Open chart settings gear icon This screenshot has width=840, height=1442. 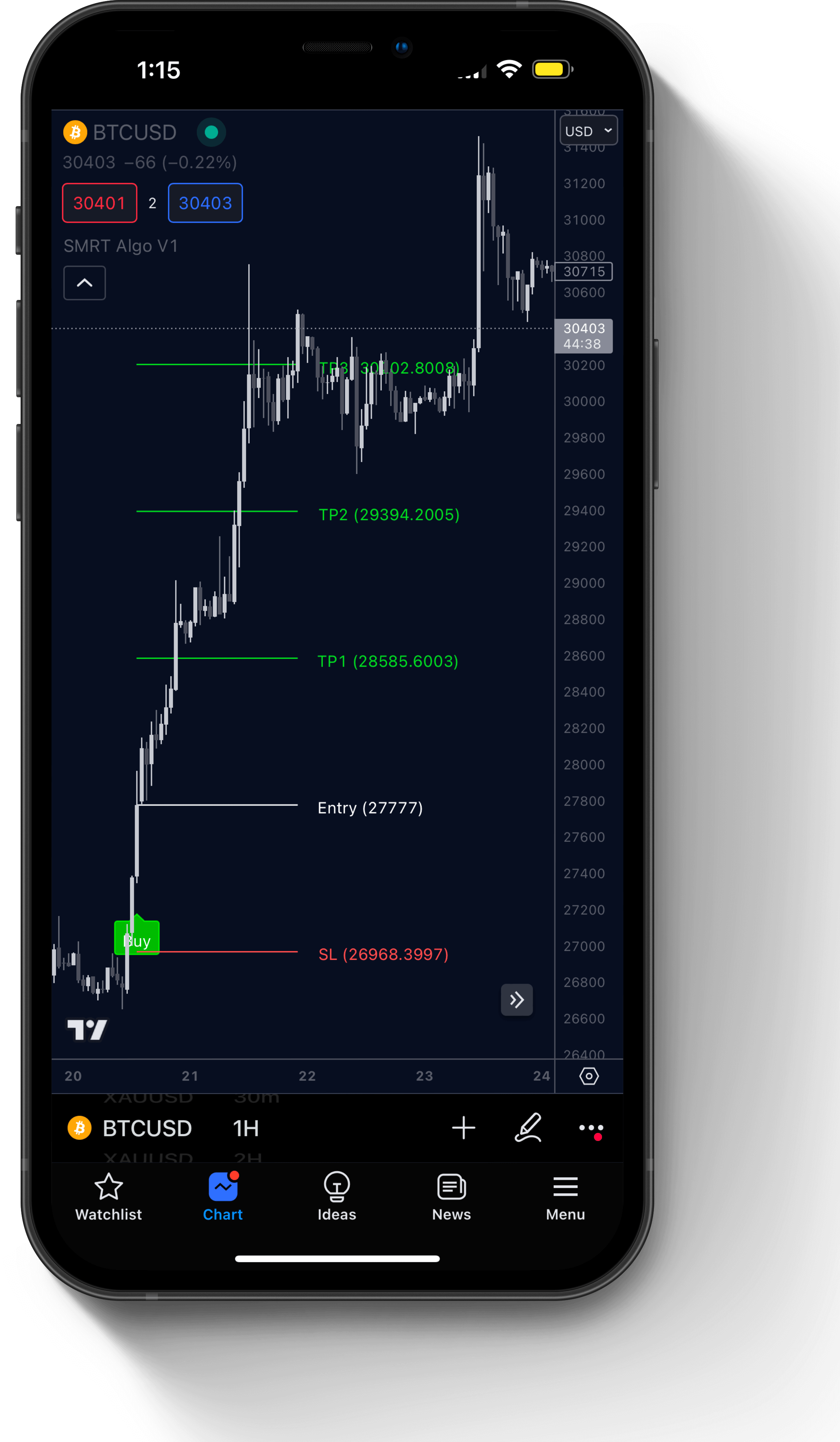coord(589,1076)
